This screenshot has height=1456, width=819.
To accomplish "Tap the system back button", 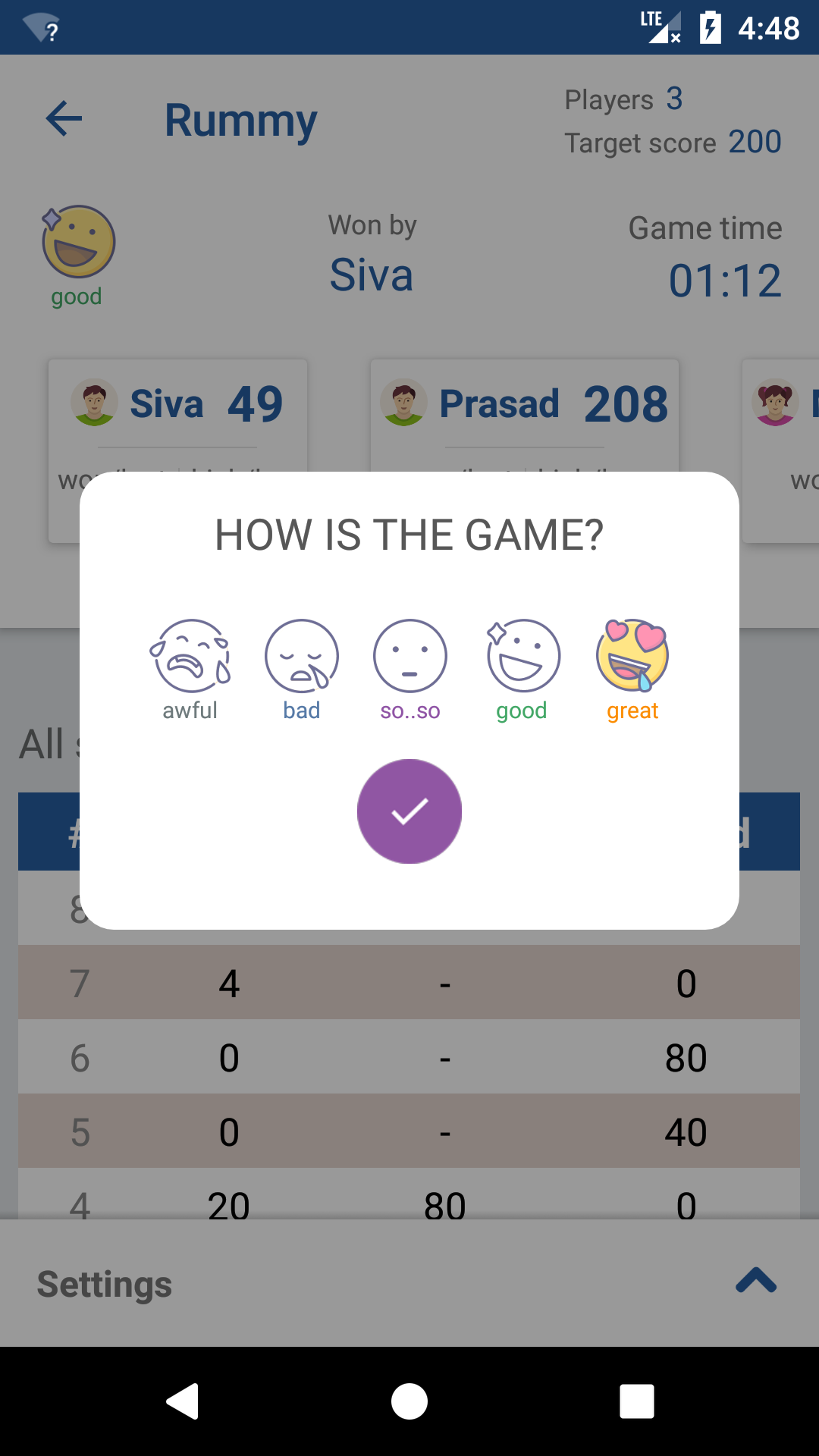I will (x=182, y=1401).
